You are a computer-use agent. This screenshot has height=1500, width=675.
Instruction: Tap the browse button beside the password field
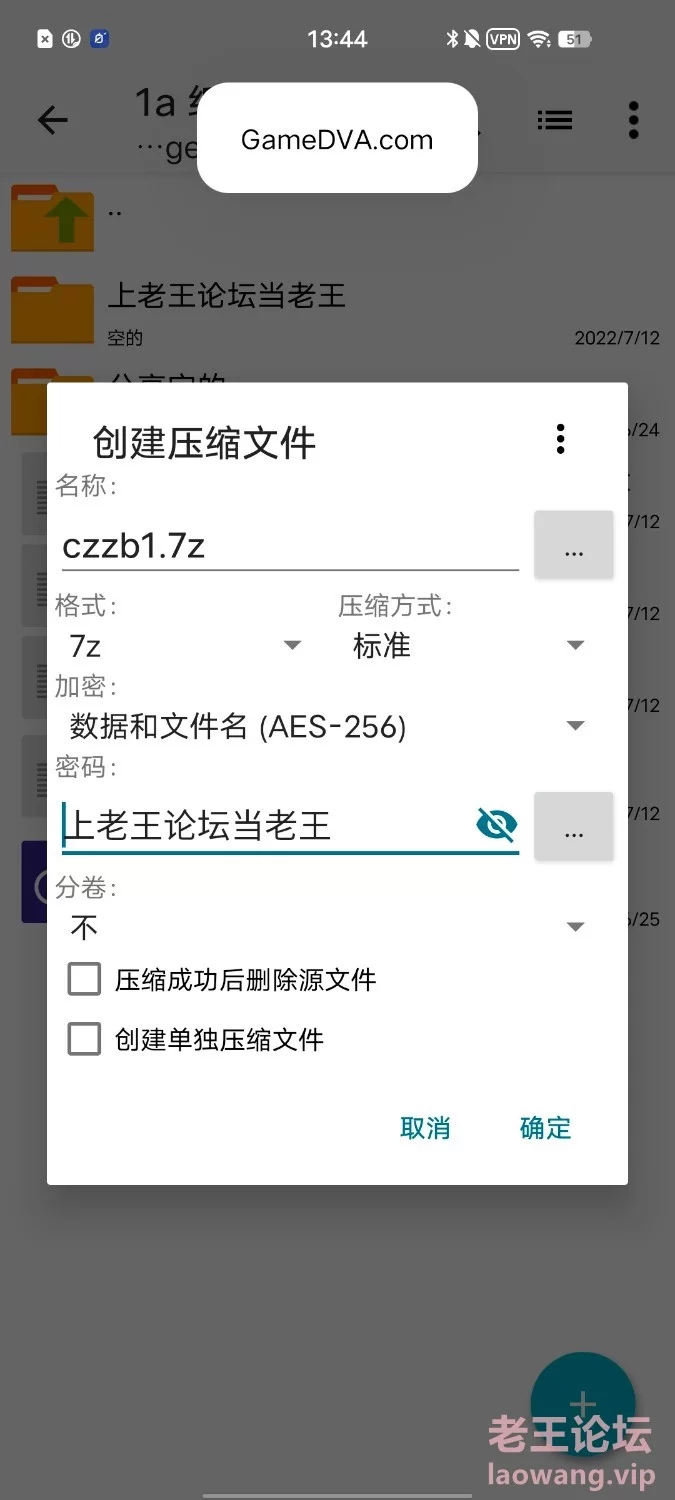point(573,827)
